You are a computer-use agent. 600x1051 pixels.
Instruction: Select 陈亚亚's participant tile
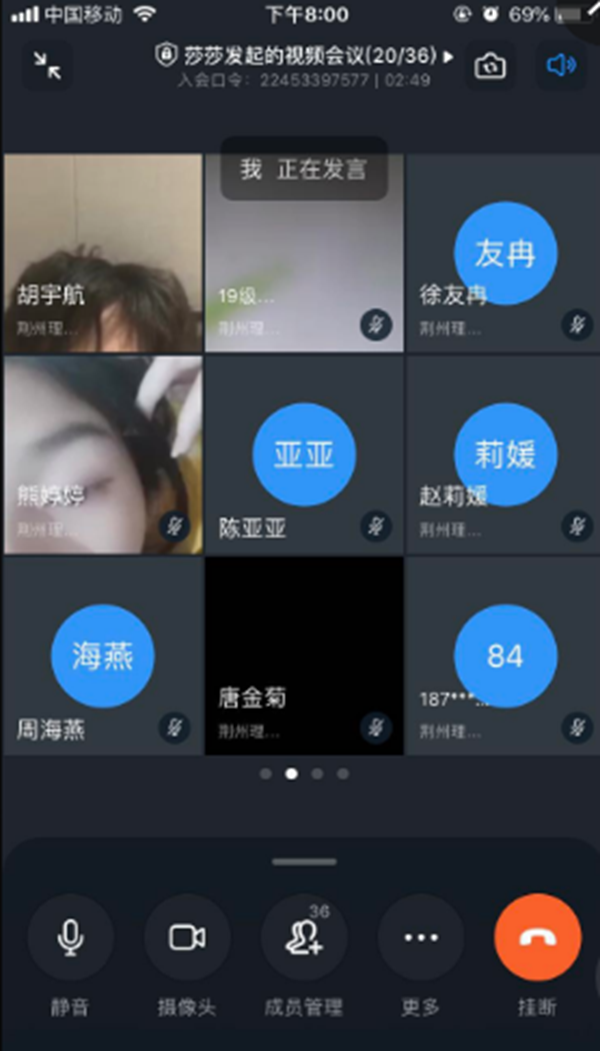(x=304, y=454)
